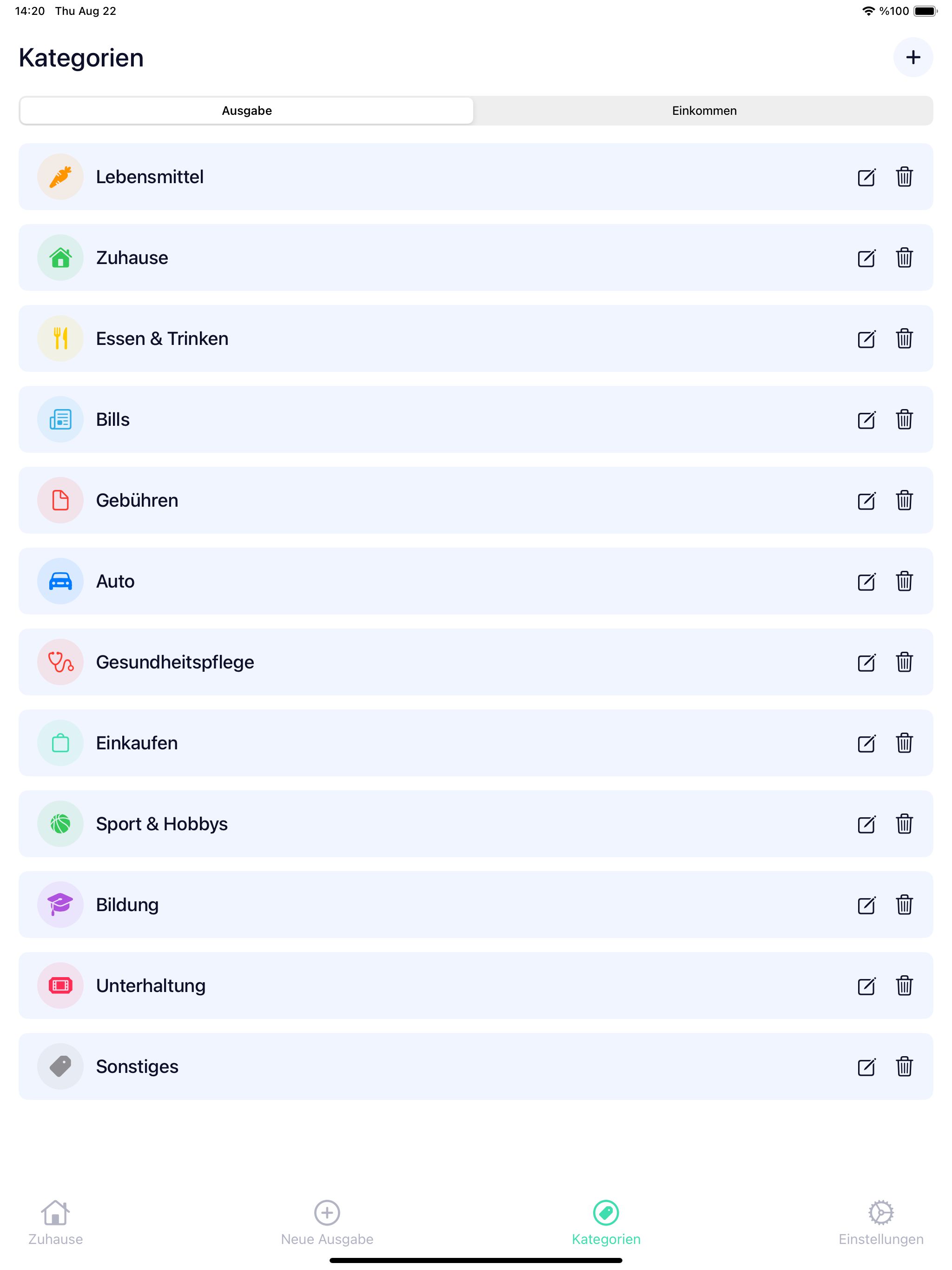Select the Ausgabe segment
The image size is (952, 1270).
pyautogui.click(x=247, y=111)
